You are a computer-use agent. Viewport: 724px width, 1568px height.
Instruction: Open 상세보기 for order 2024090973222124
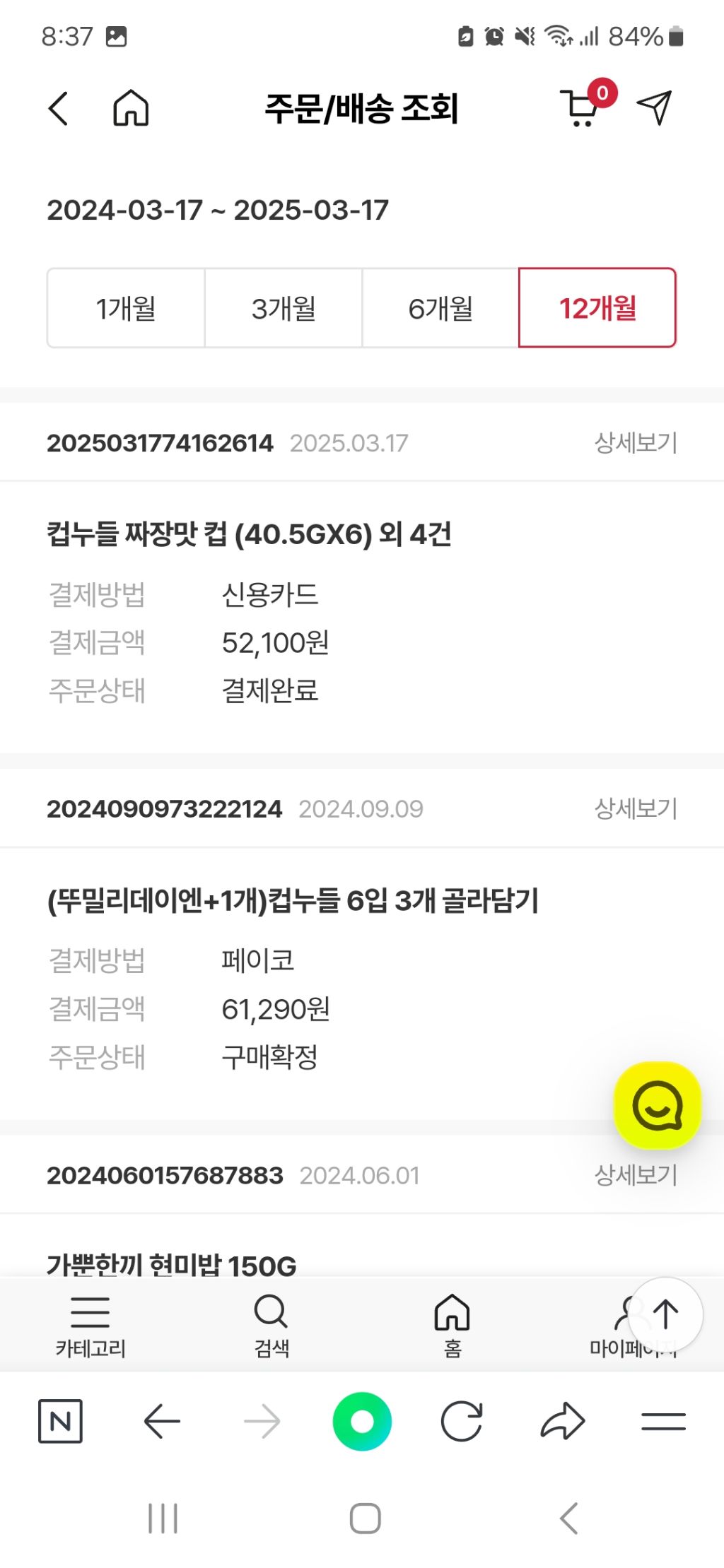coord(636,808)
